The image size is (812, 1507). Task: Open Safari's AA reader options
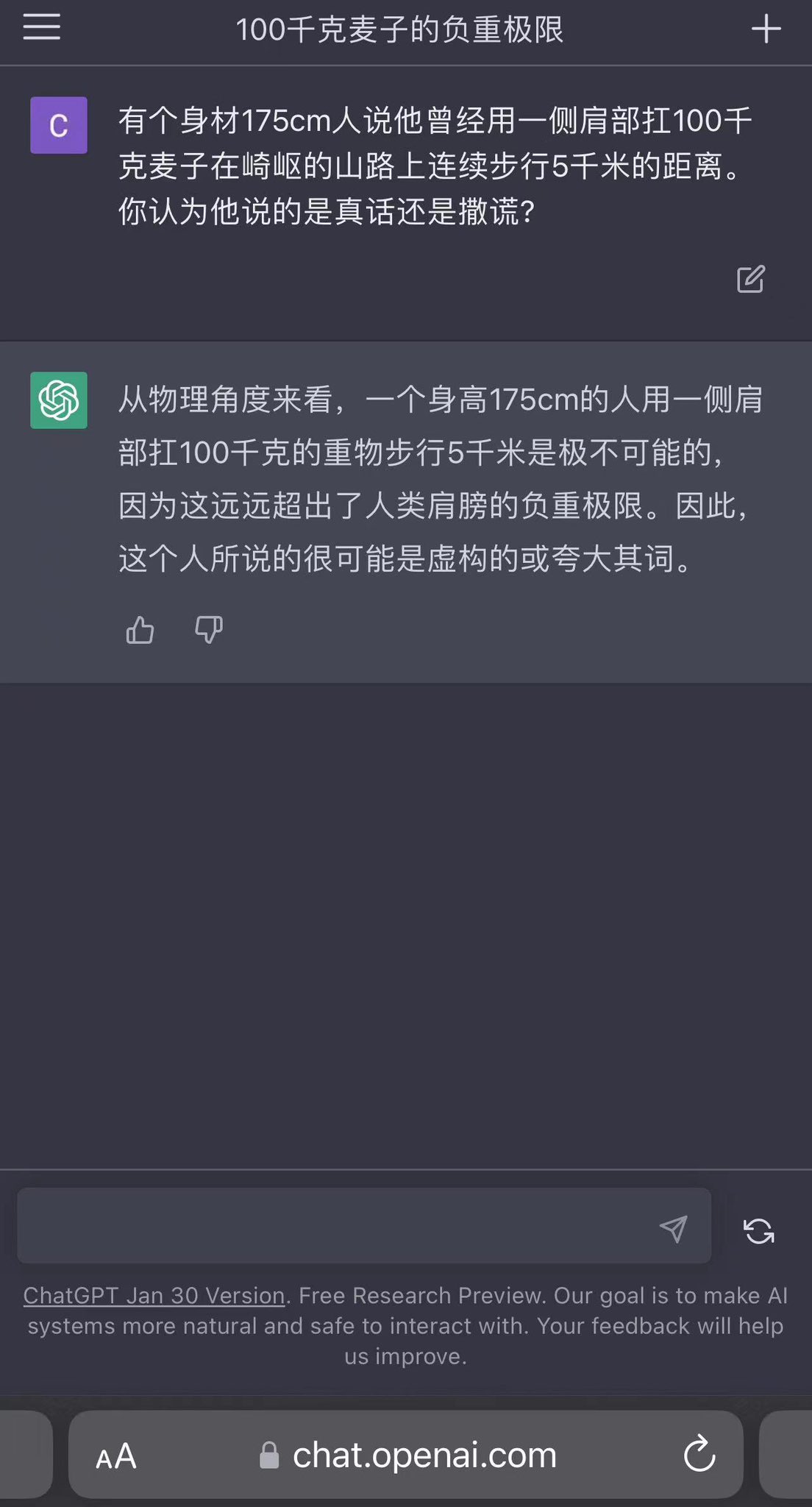coord(116,1455)
